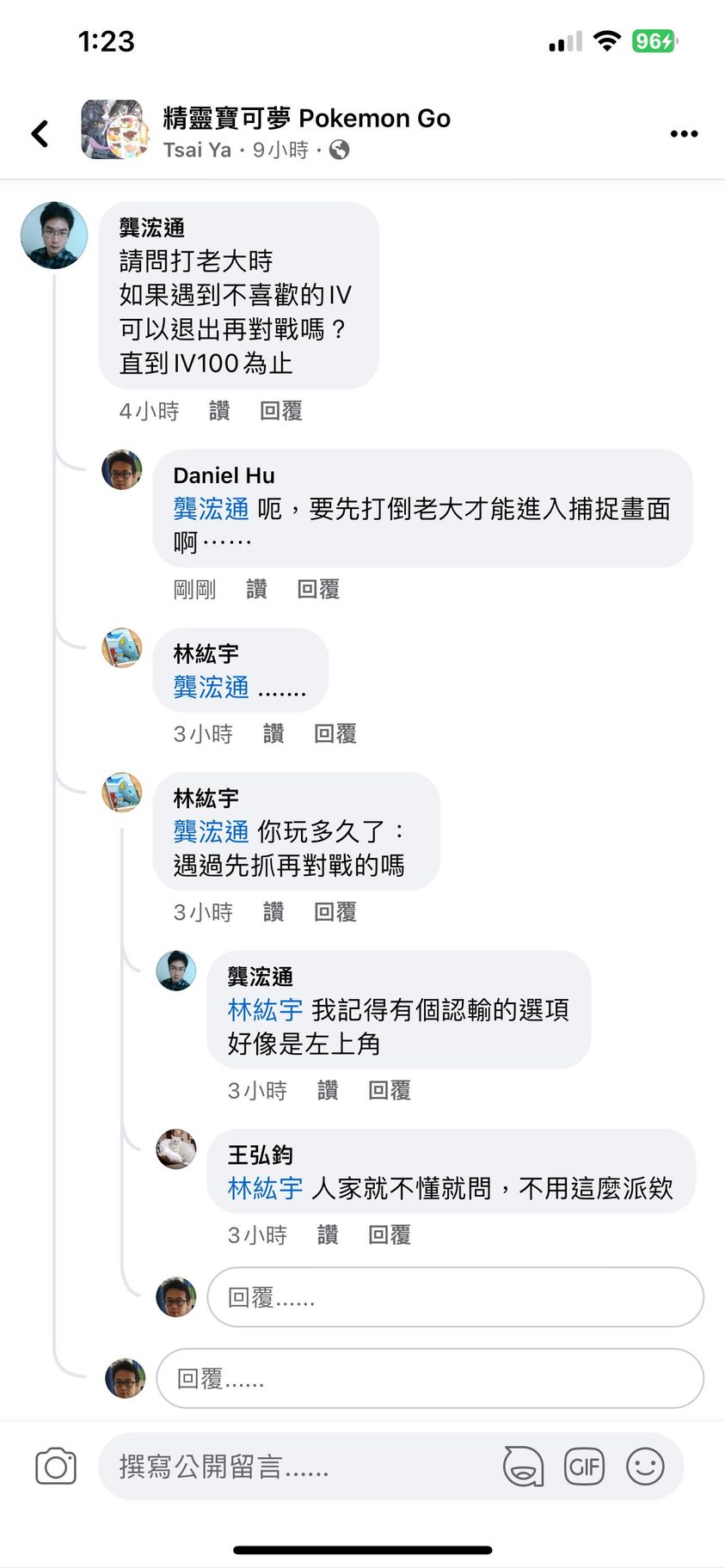This screenshot has width=725, height=1568.
Task: Open the camera to attach a photo
Action: [56, 1467]
